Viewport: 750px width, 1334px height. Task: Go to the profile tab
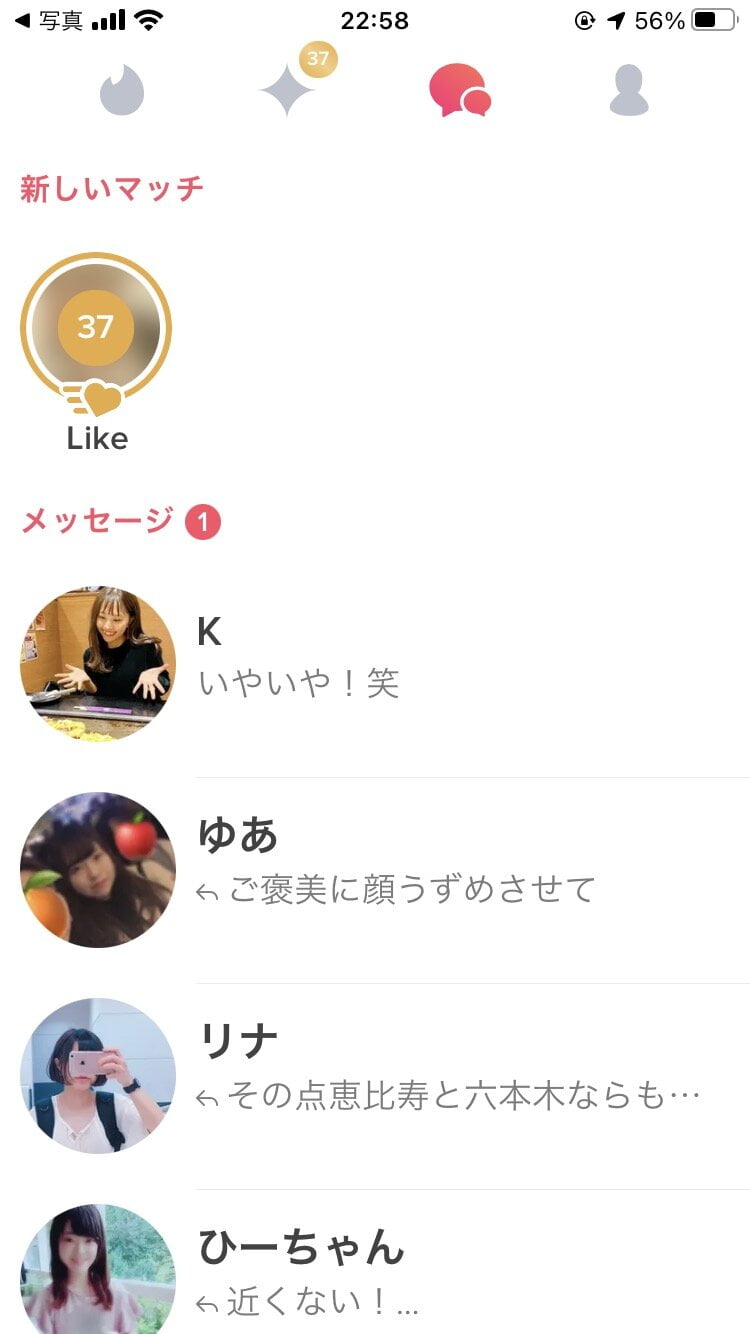pos(629,91)
